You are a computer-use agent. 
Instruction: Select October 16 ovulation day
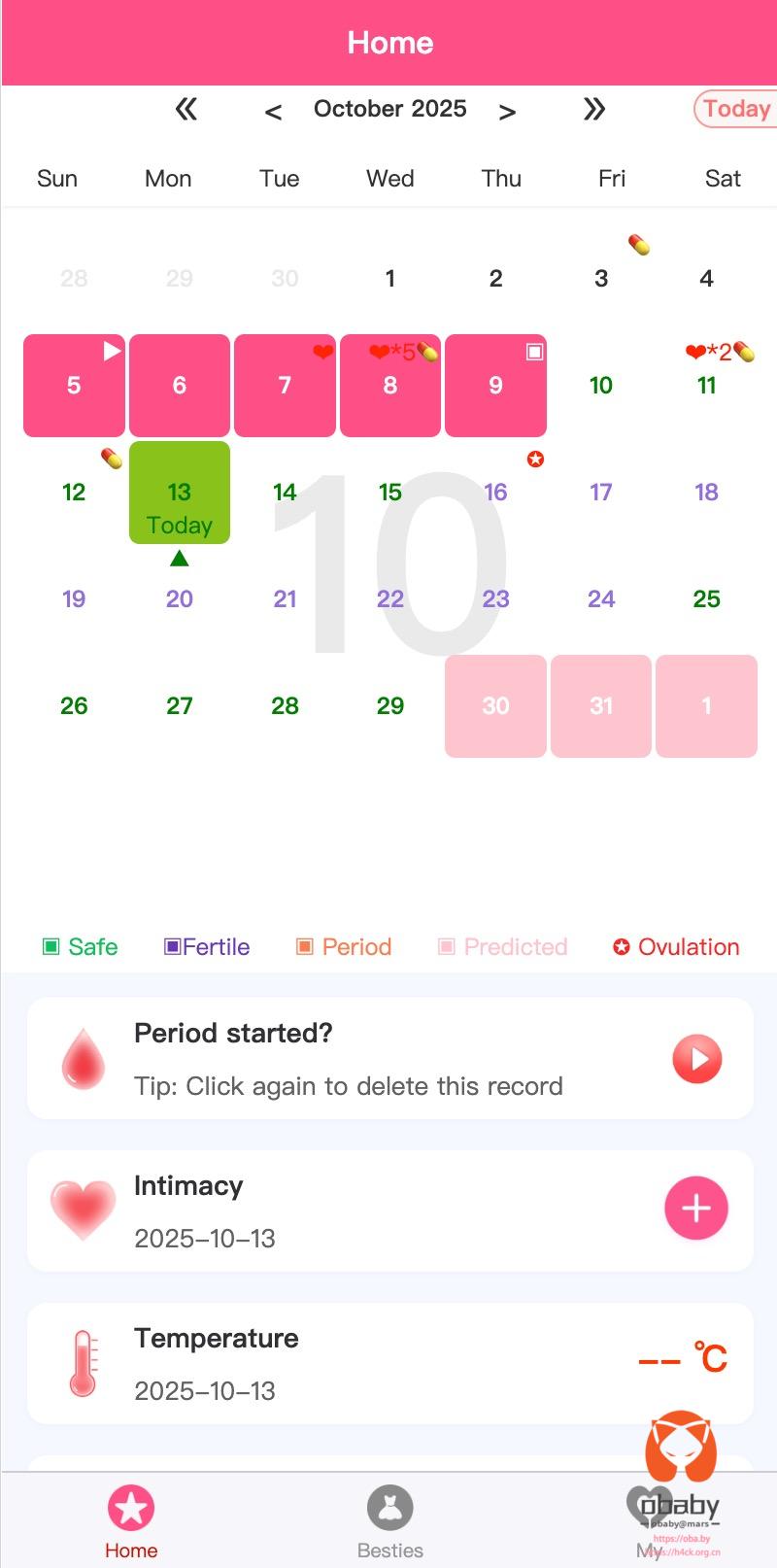tap(495, 493)
